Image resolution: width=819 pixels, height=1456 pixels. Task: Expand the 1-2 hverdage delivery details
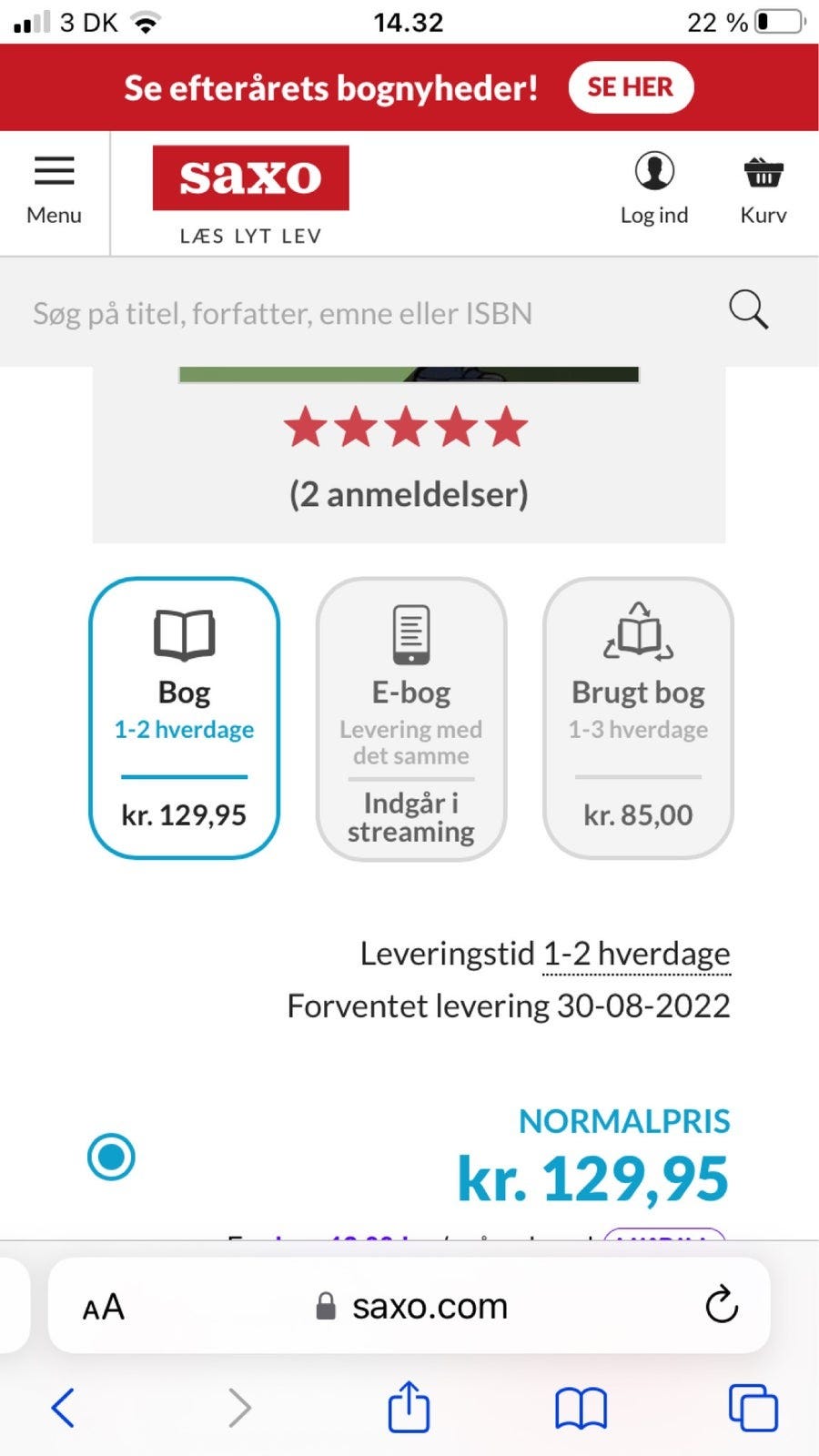pyautogui.click(x=636, y=953)
